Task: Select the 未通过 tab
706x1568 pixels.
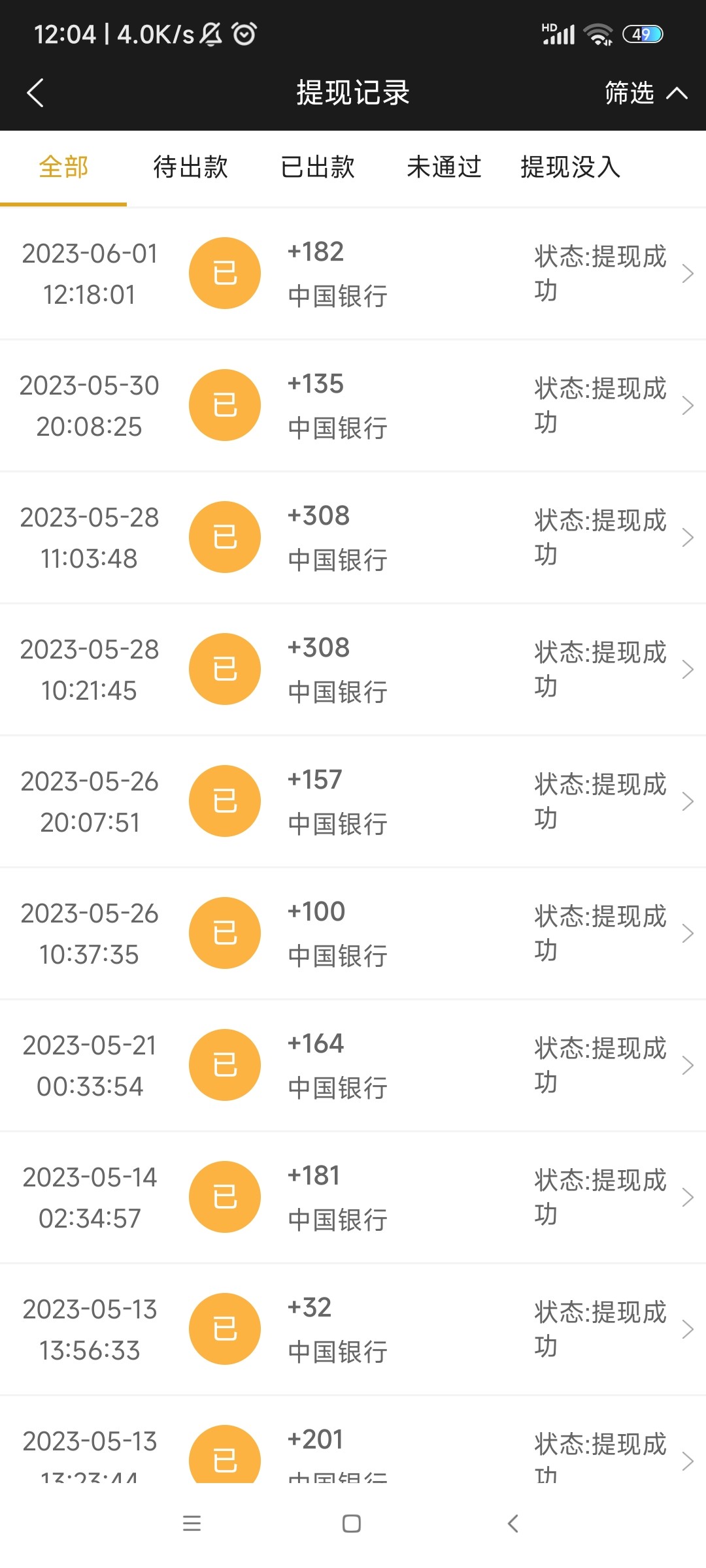Action: (x=444, y=168)
